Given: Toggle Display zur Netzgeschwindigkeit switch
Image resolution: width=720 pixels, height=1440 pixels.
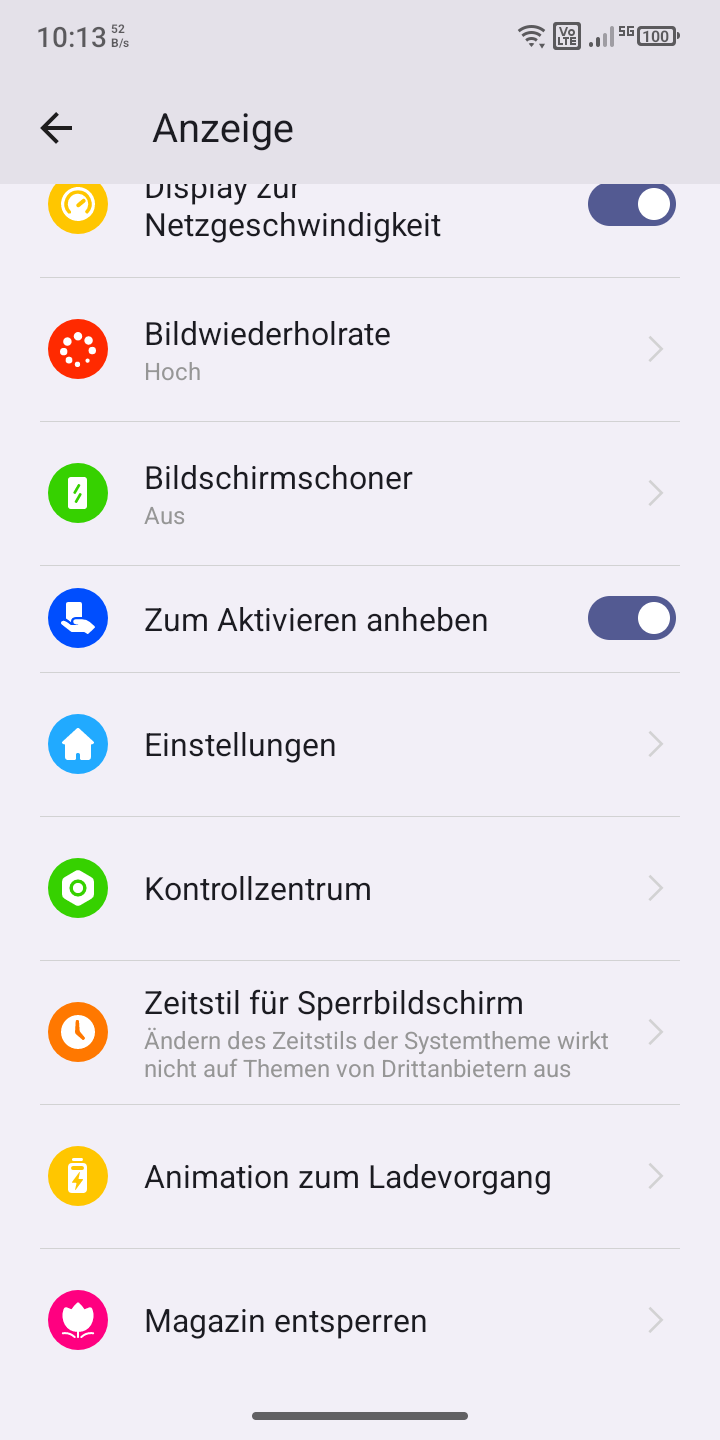Looking at the screenshot, I should 632,204.
